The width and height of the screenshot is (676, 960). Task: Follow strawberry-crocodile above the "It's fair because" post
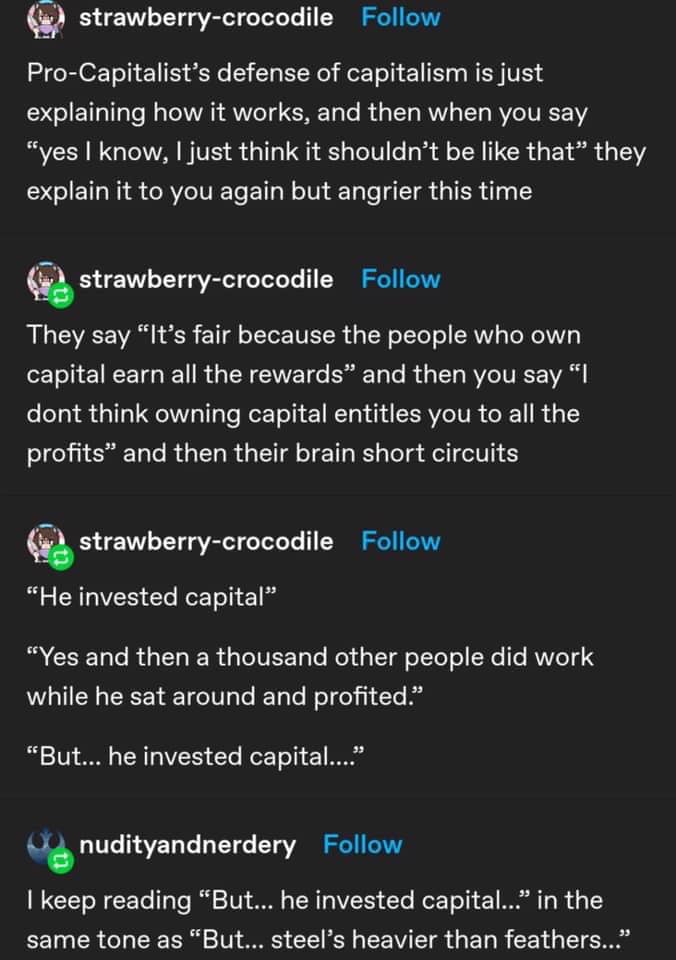tap(400, 279)
